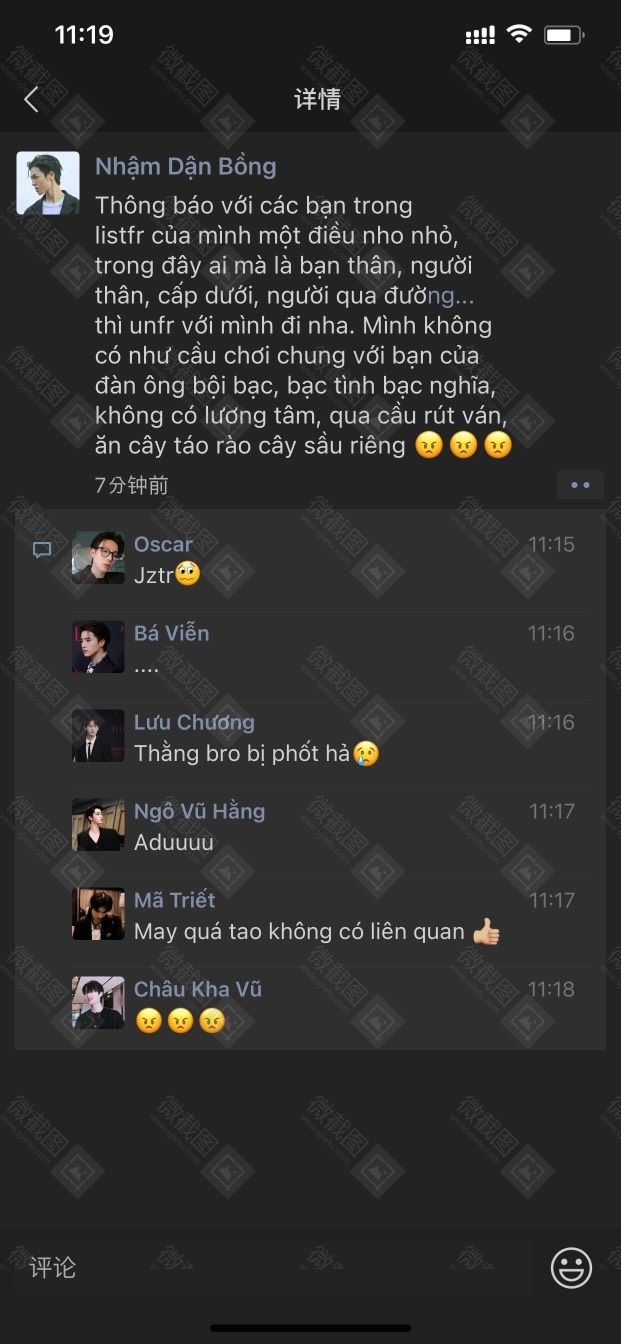Open Oscar's avatar

tap(98, 558)
